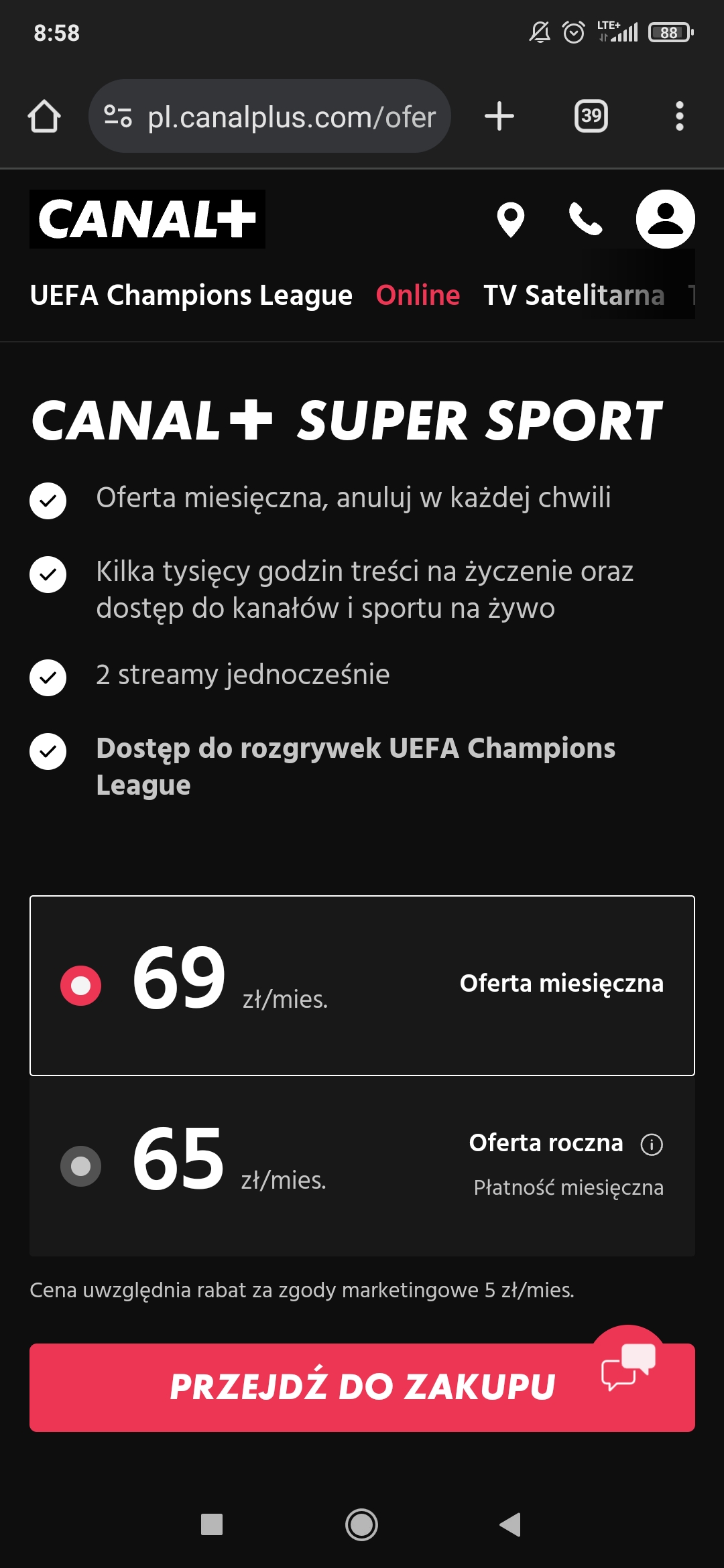Show info about Oferta roczna
724x1568 pixels.
(x=652, y=1144)
